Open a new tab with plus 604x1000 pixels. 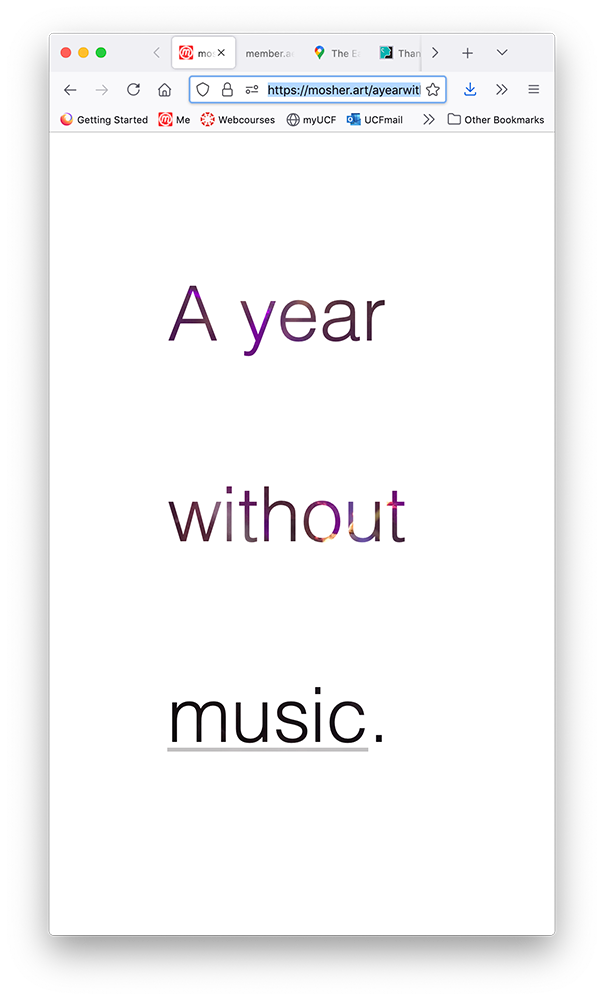[467, 53]
